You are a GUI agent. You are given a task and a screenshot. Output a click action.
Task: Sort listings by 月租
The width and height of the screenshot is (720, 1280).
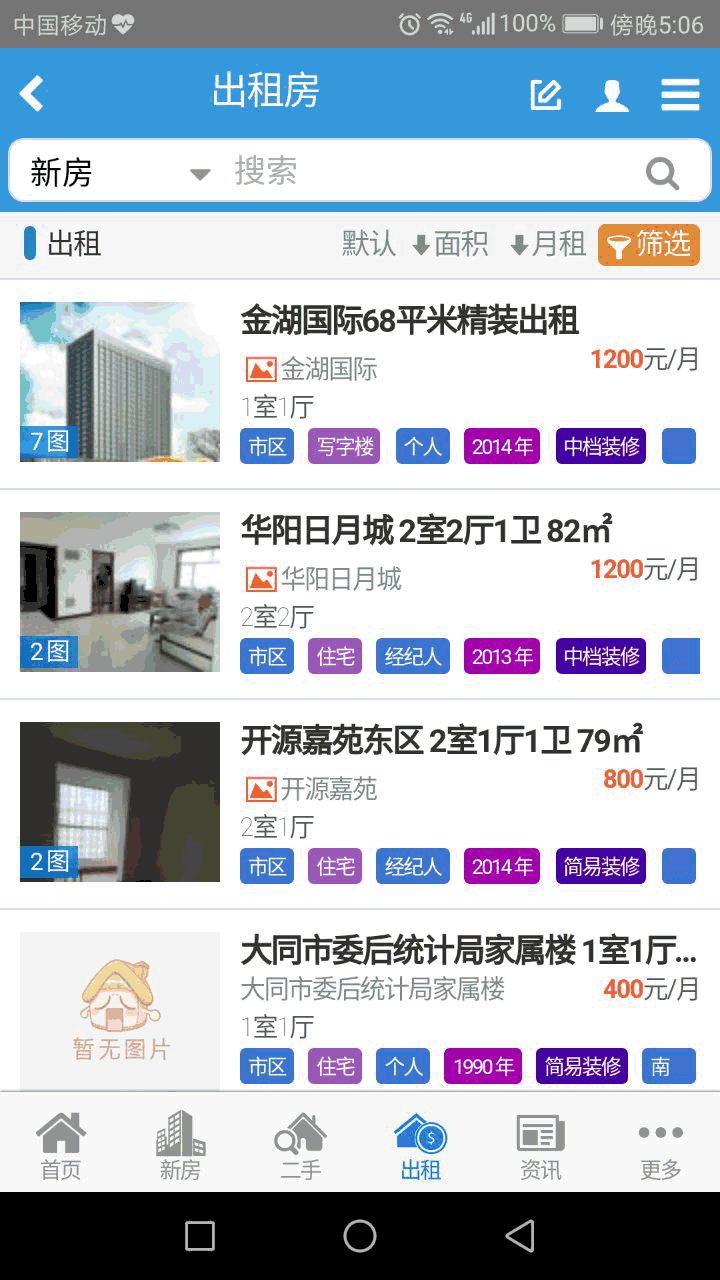click(548, 244)
